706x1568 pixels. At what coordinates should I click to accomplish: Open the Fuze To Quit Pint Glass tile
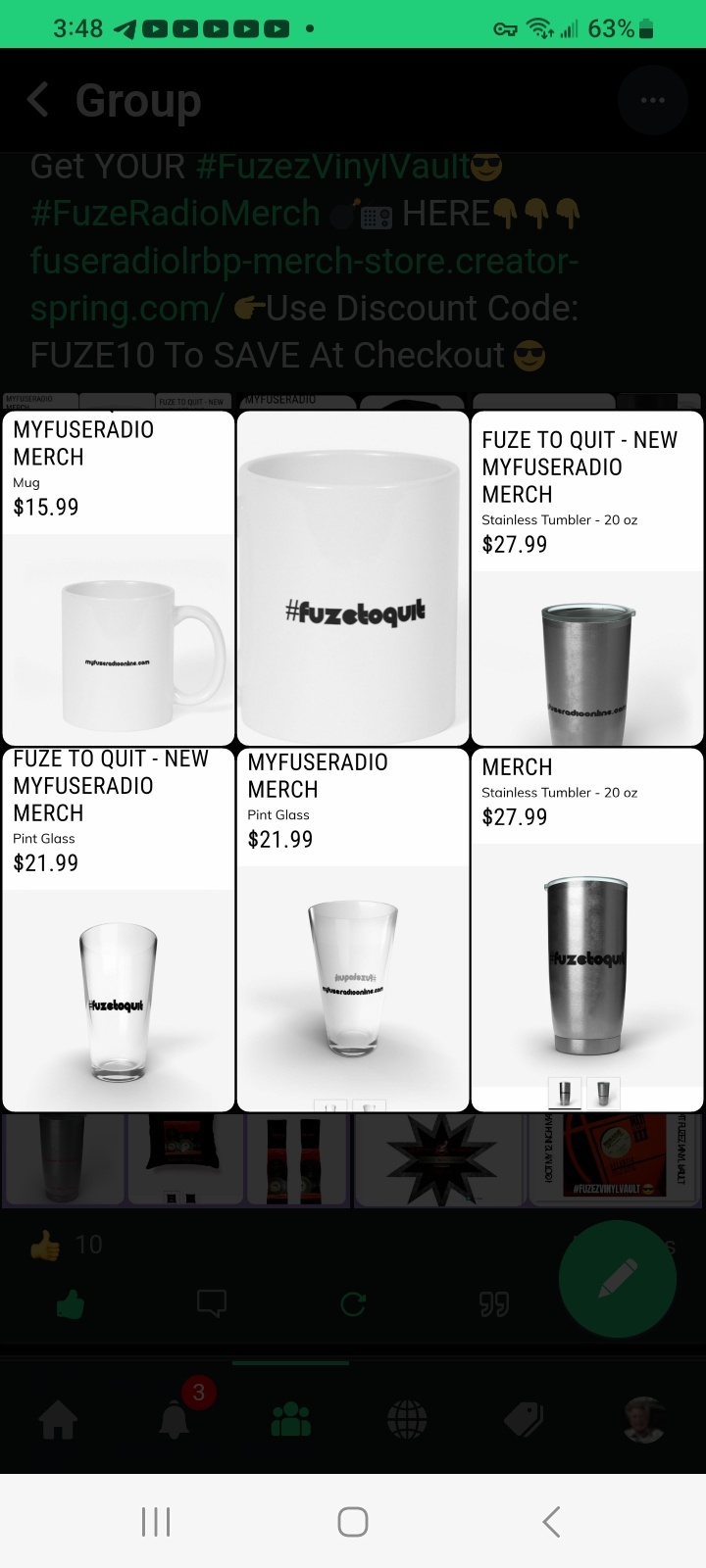(x=119, y=929)
